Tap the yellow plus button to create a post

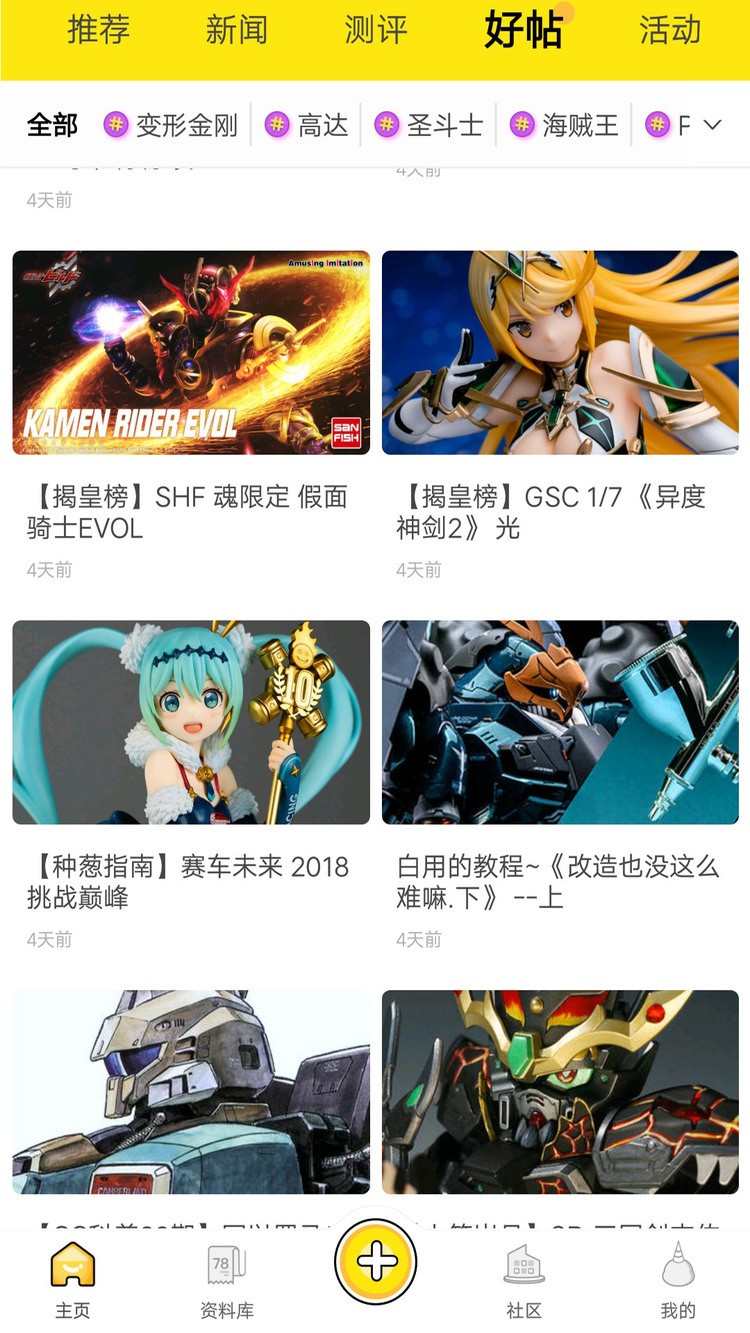coord(375,1262)
